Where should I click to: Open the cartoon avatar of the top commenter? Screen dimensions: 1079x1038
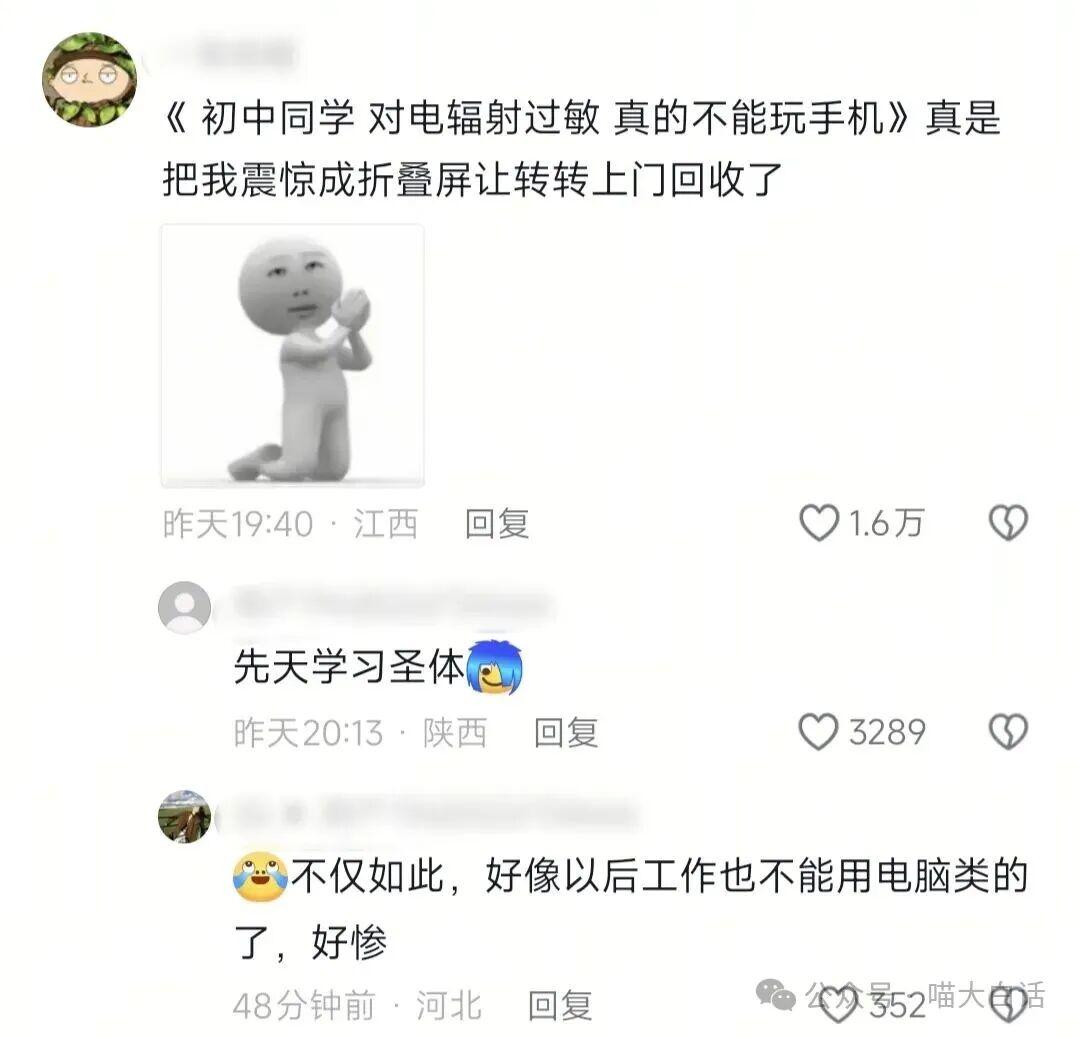point(89,79)
